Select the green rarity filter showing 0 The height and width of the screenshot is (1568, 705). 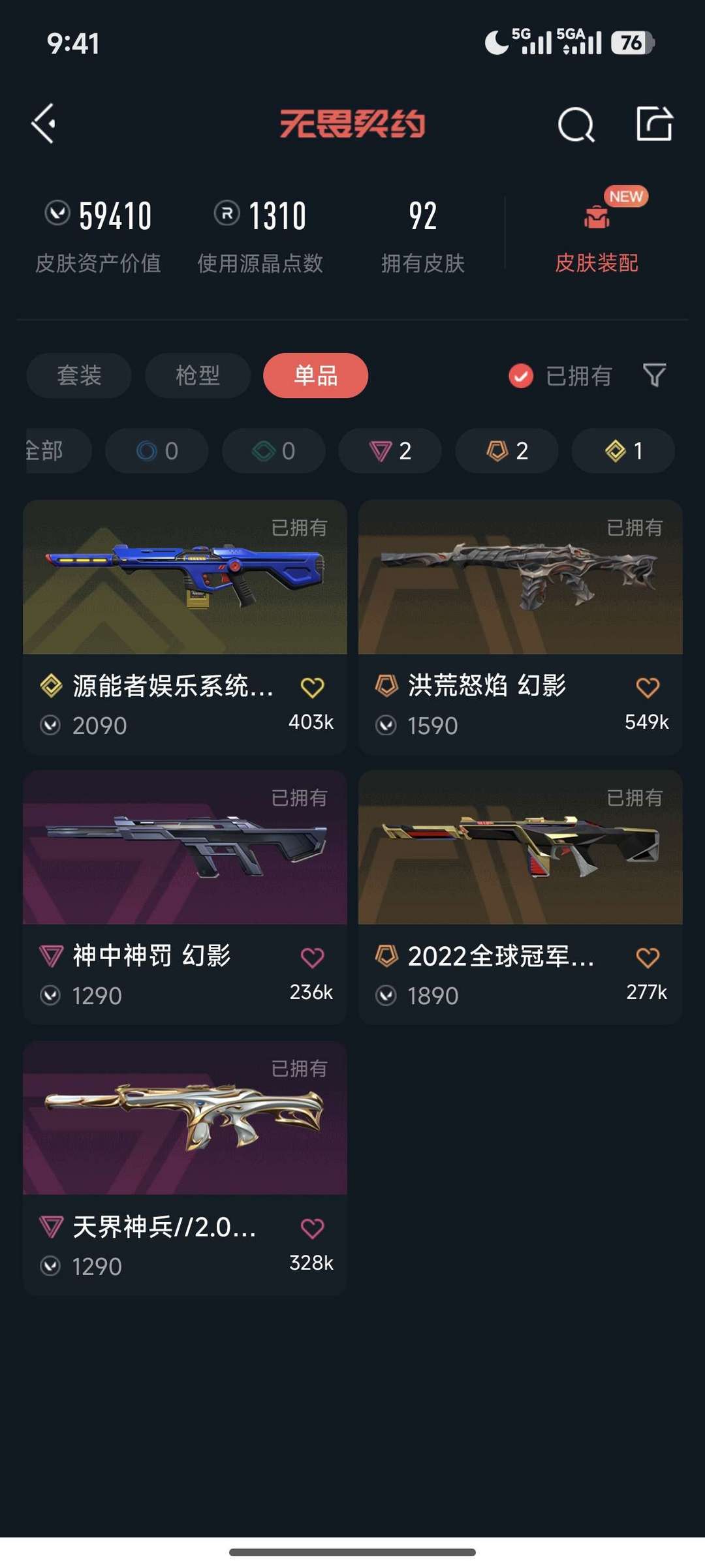(x=273, y=450)
